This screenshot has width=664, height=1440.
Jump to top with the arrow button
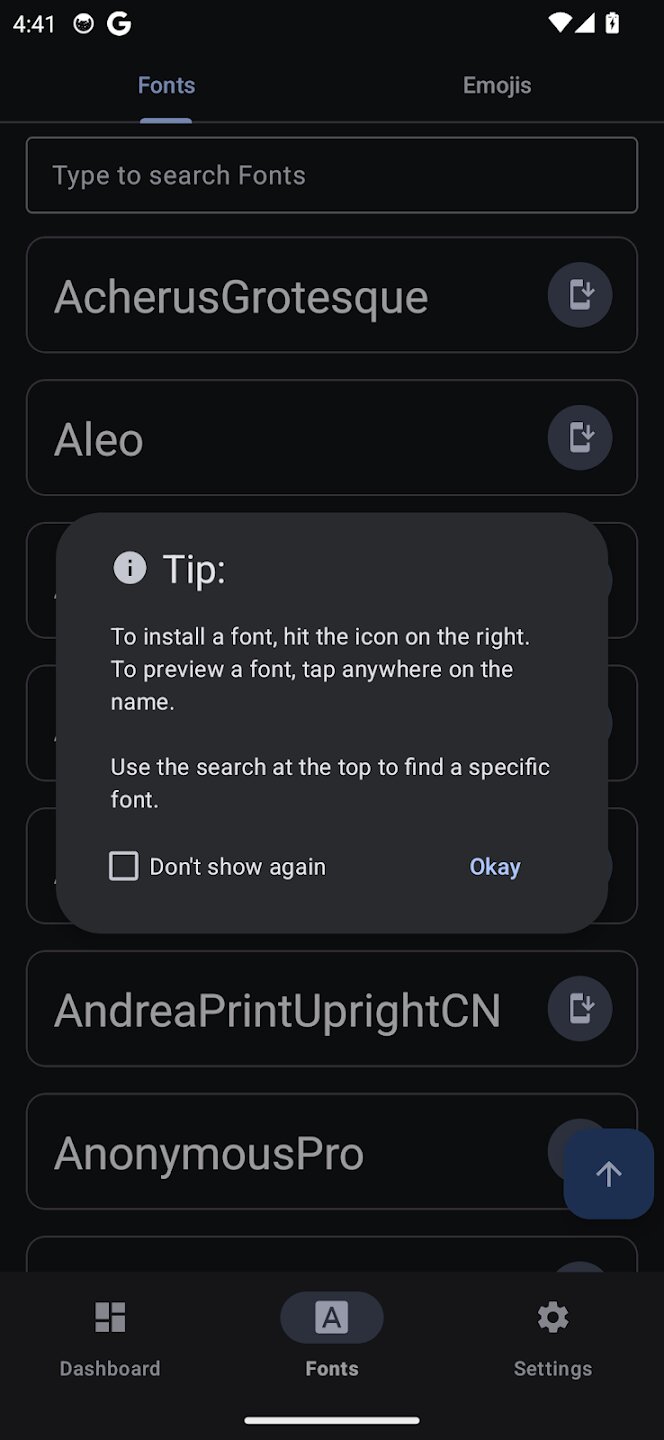(608, 1174)
